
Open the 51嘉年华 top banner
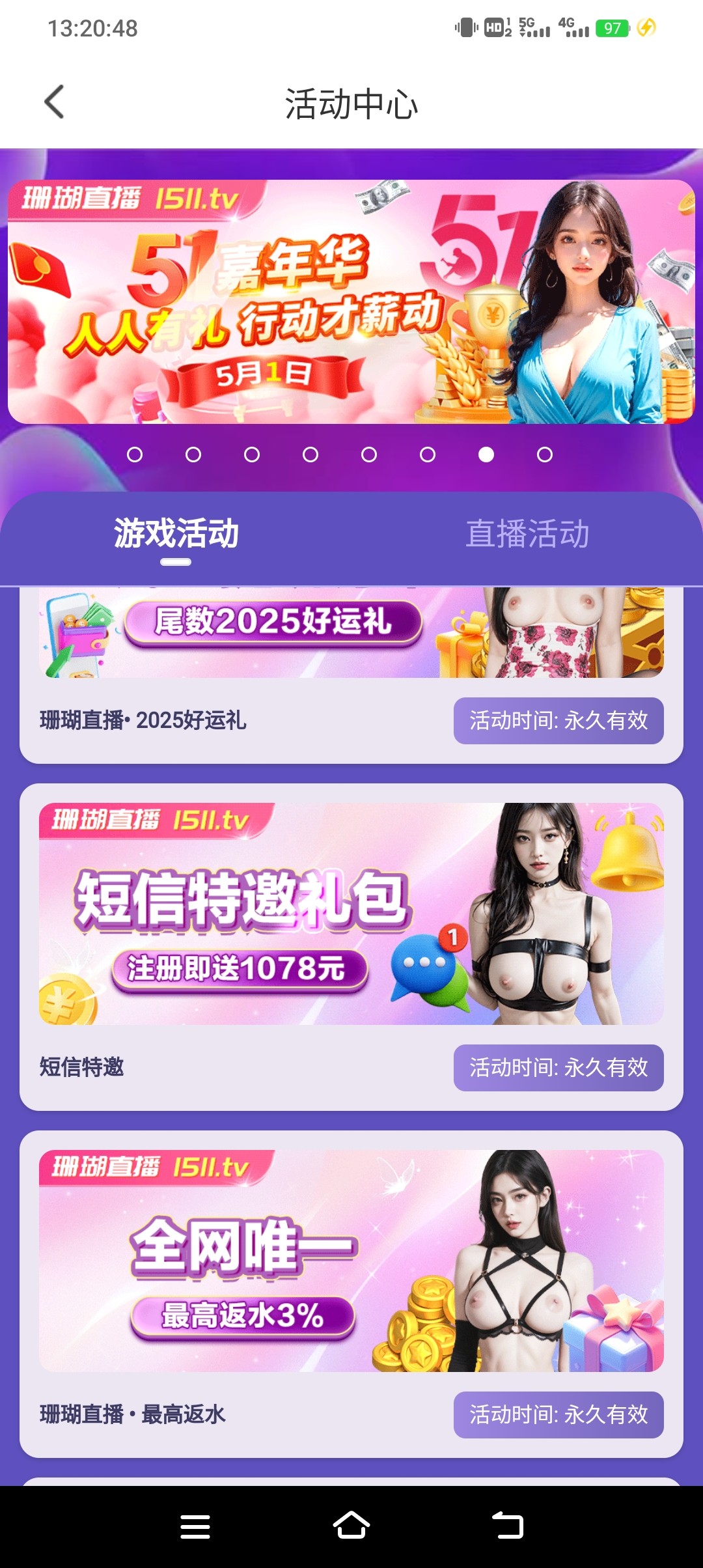(x=351, y=301)
